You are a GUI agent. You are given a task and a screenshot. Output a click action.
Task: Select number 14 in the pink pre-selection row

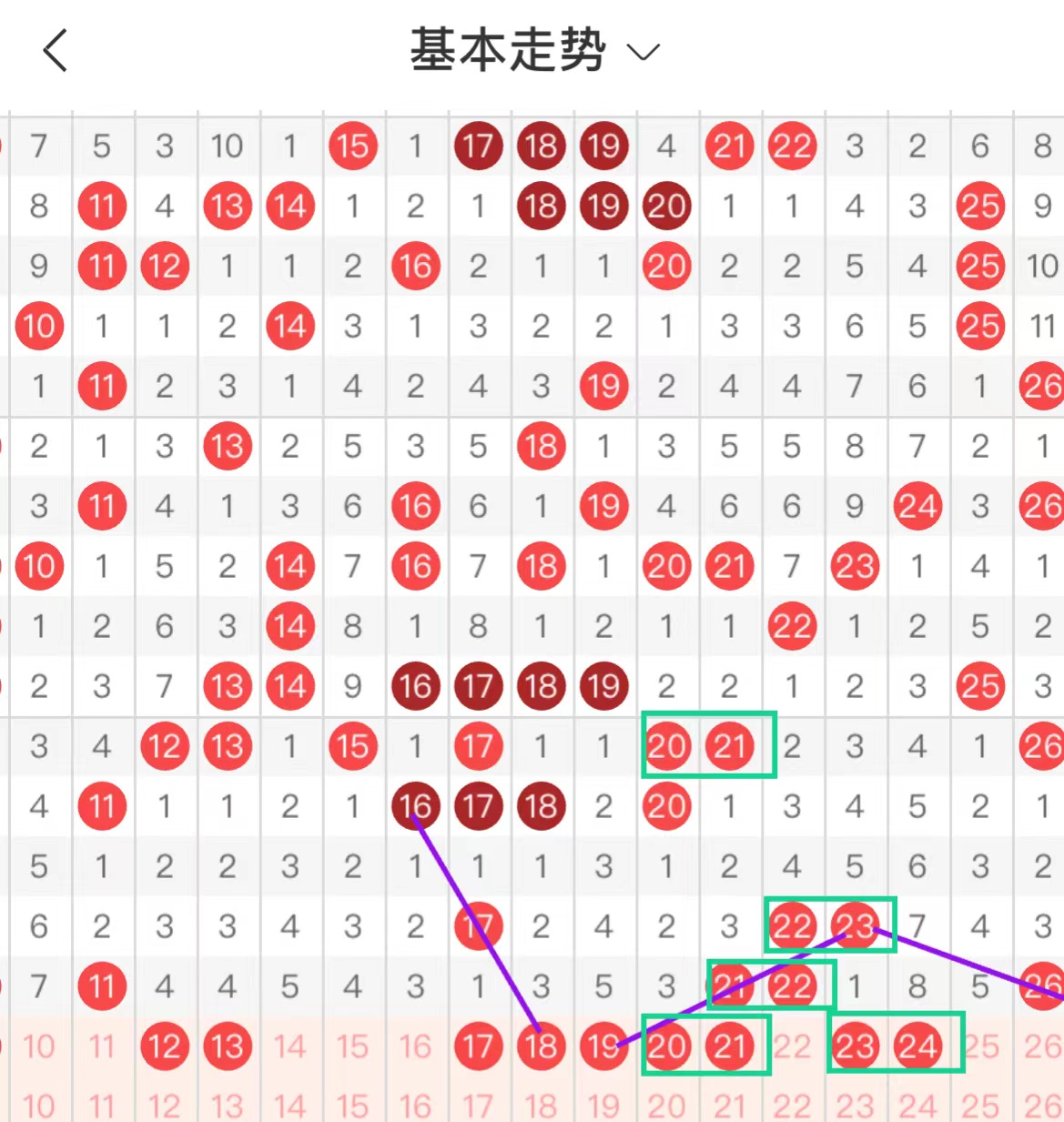coord(289,1046)
